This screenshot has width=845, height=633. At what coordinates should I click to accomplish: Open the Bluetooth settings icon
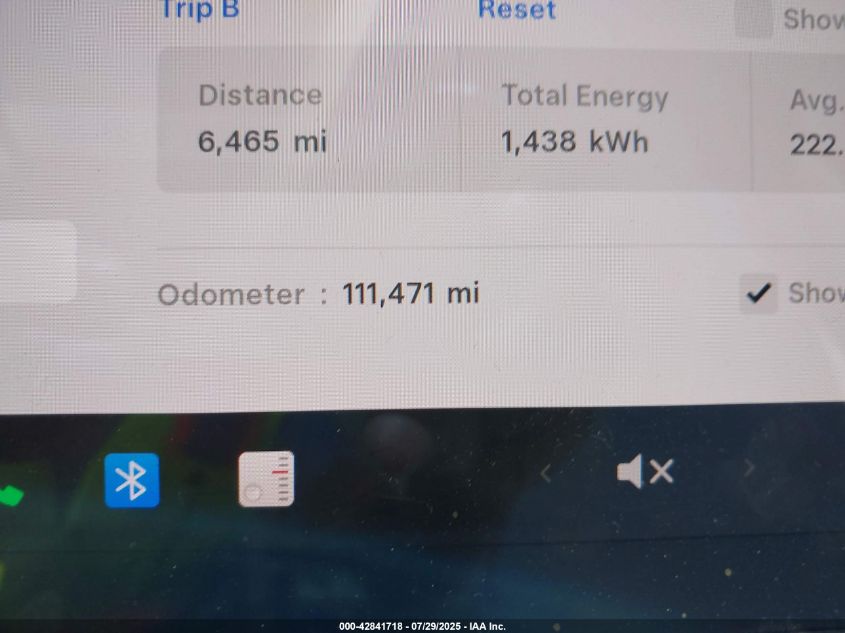coord(131,480)
